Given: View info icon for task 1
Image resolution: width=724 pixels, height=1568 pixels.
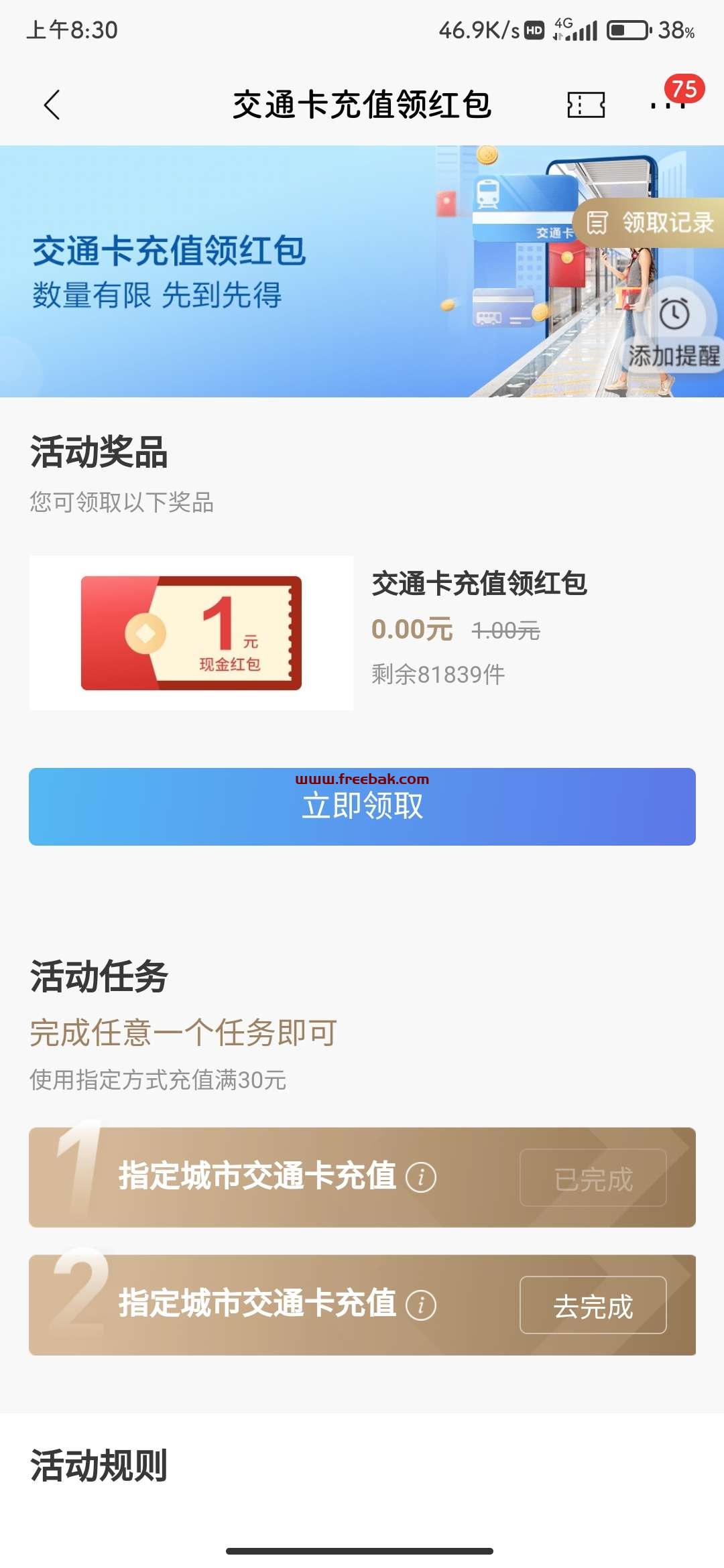Looking at the screenshot, I should coord(421,1177).
